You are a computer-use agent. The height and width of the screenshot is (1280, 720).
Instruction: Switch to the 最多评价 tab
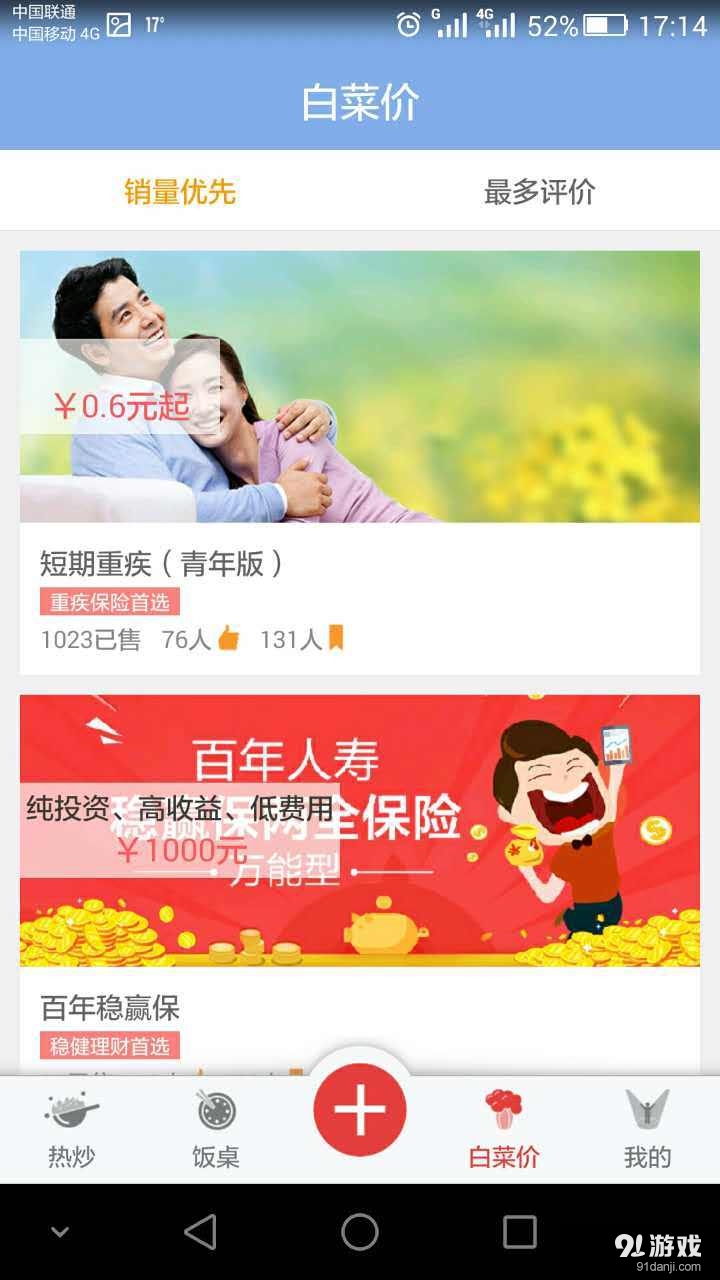[540, 193]
